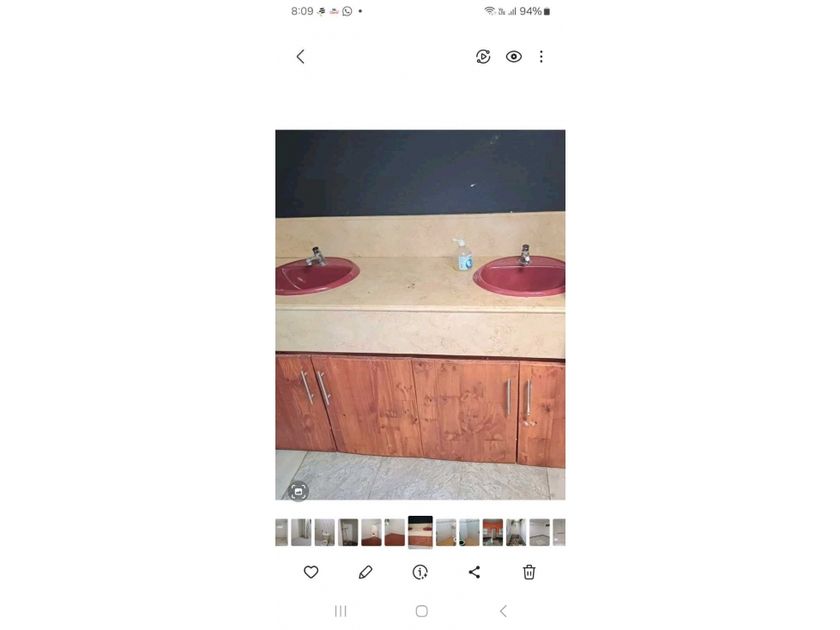Image resolution: width=840 pixels, height=630 pixels.
Task: Tap the remaster motion icon
Action: click(x=483, y=57)
